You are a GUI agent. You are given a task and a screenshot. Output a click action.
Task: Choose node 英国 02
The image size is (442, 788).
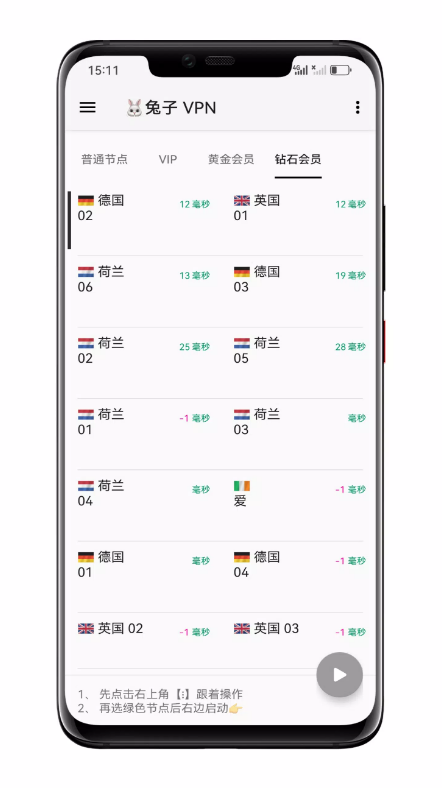tap(143, 641)
